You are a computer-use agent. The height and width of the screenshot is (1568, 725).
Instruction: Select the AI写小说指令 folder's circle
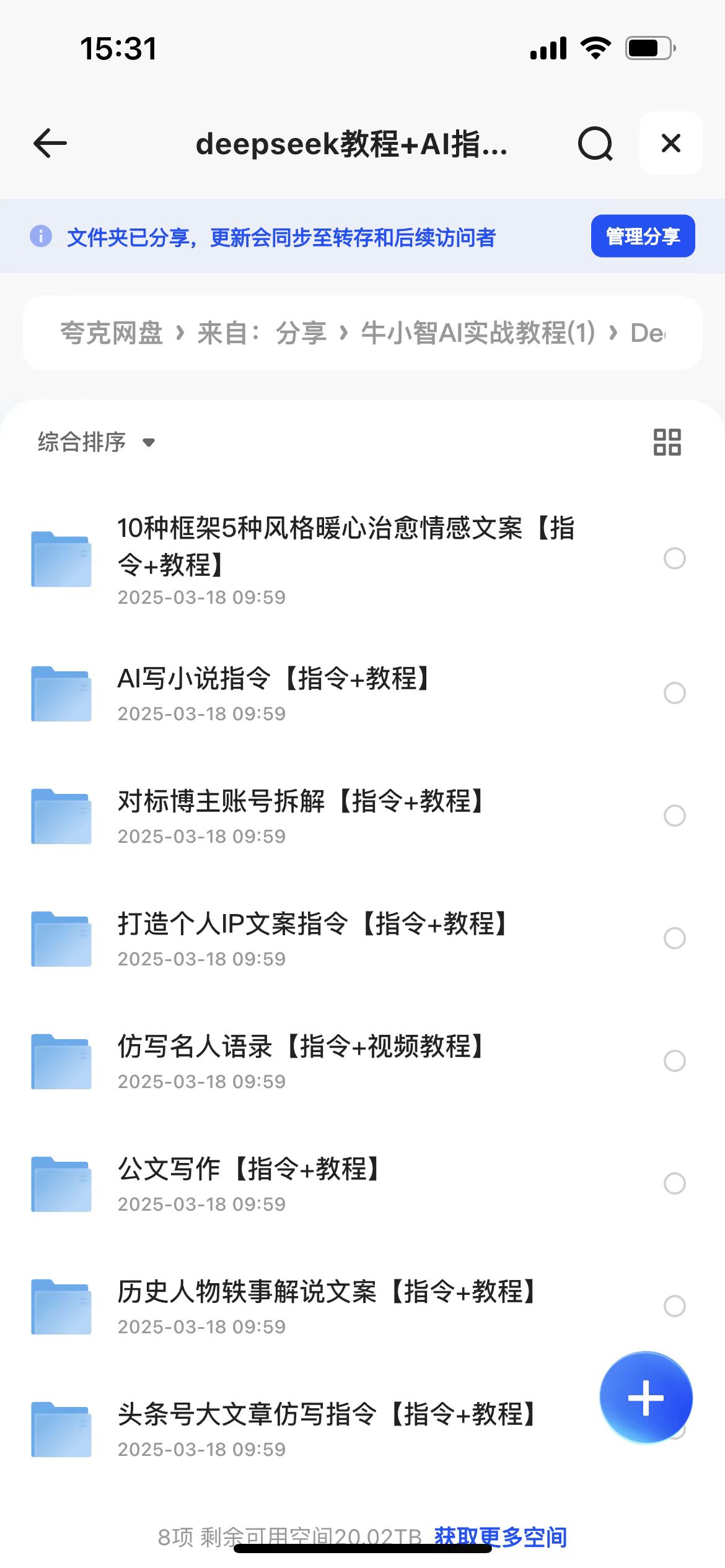[x=674, y=693]
